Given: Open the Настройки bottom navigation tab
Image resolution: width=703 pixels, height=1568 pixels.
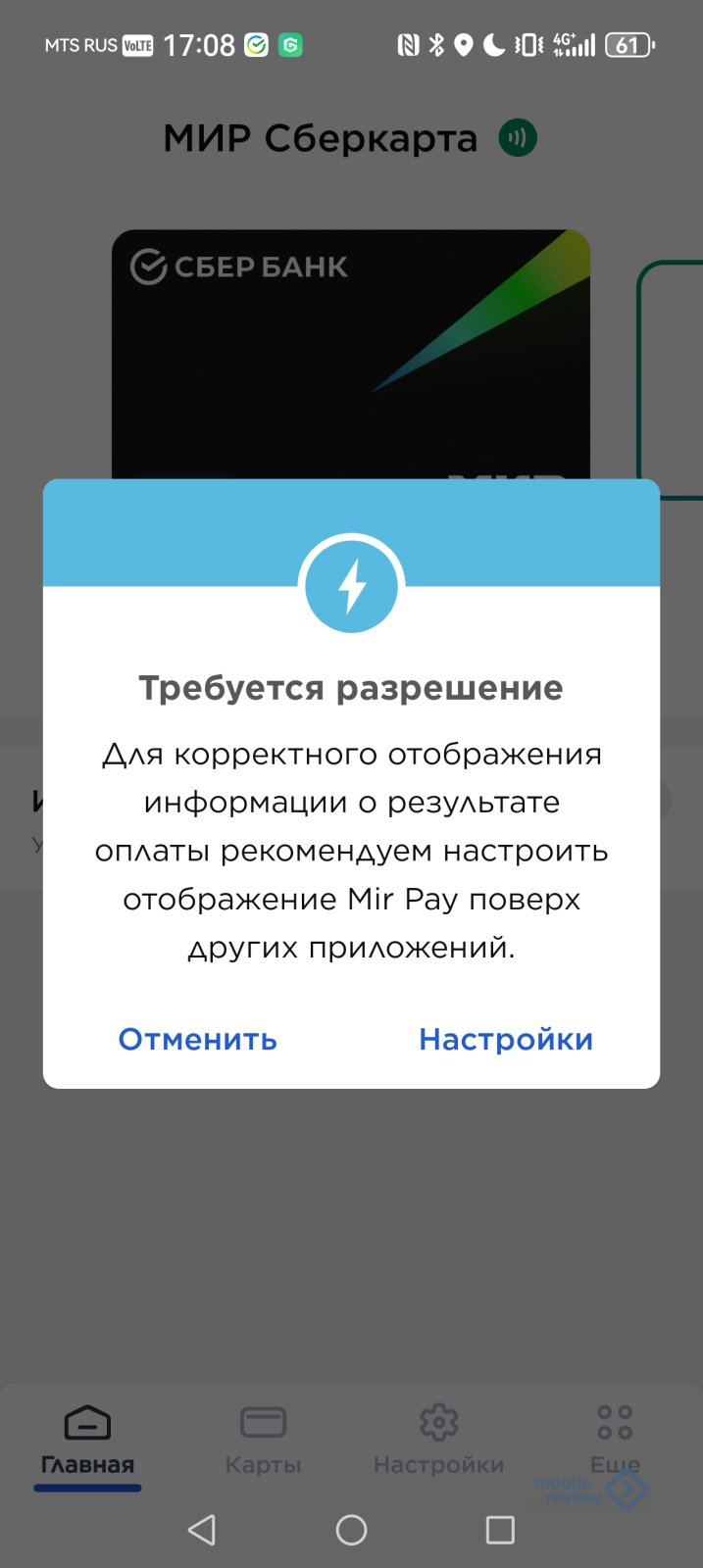Looking at the screenshot, I should [x=438, y=1441].
